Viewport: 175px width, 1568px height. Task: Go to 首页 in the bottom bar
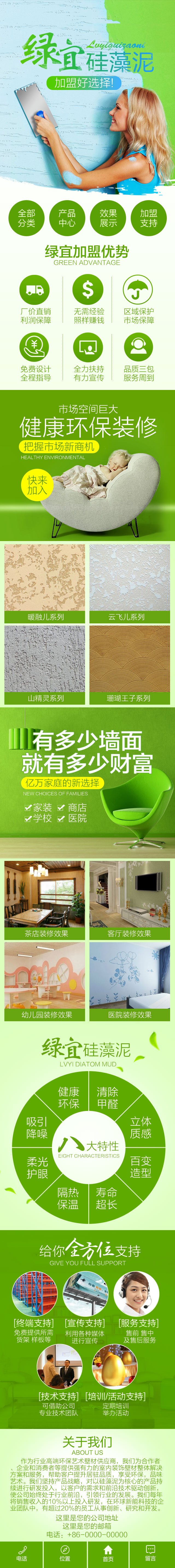coord(108,1553)
